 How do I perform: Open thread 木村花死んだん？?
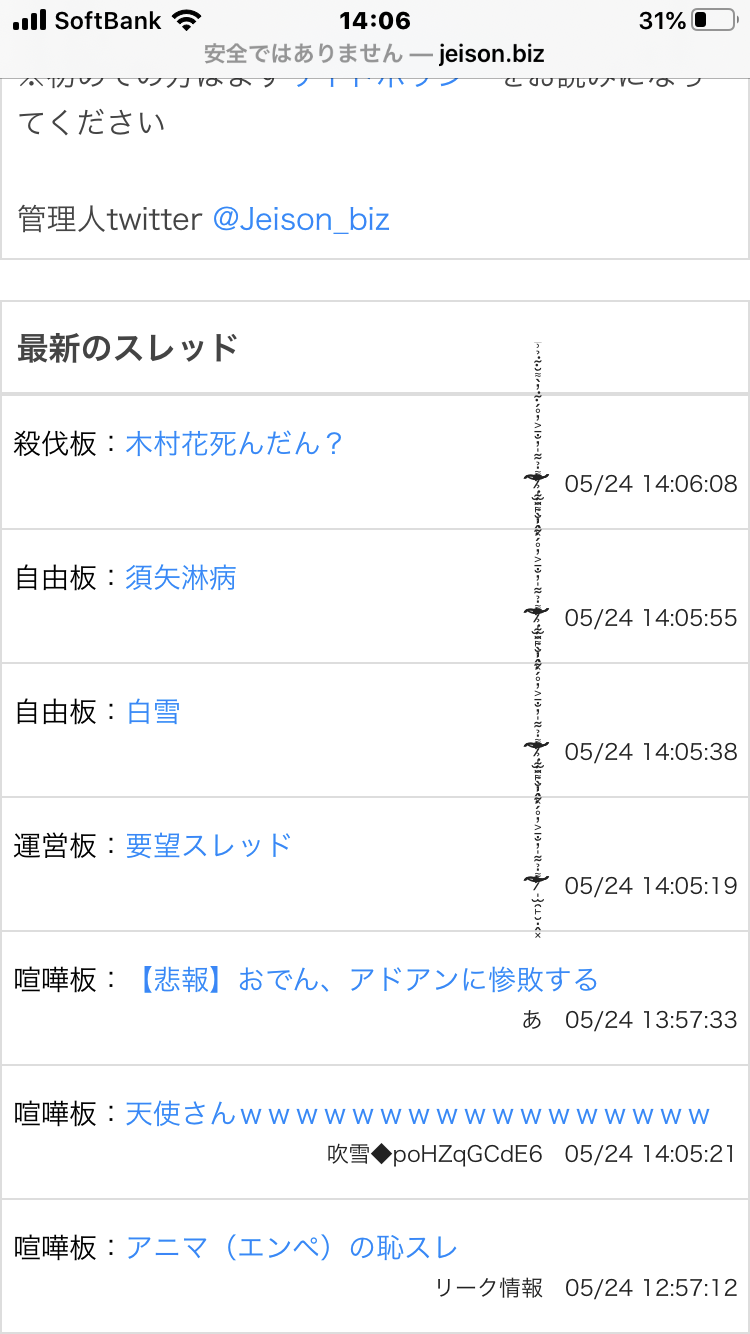click(x=234, y=444)
